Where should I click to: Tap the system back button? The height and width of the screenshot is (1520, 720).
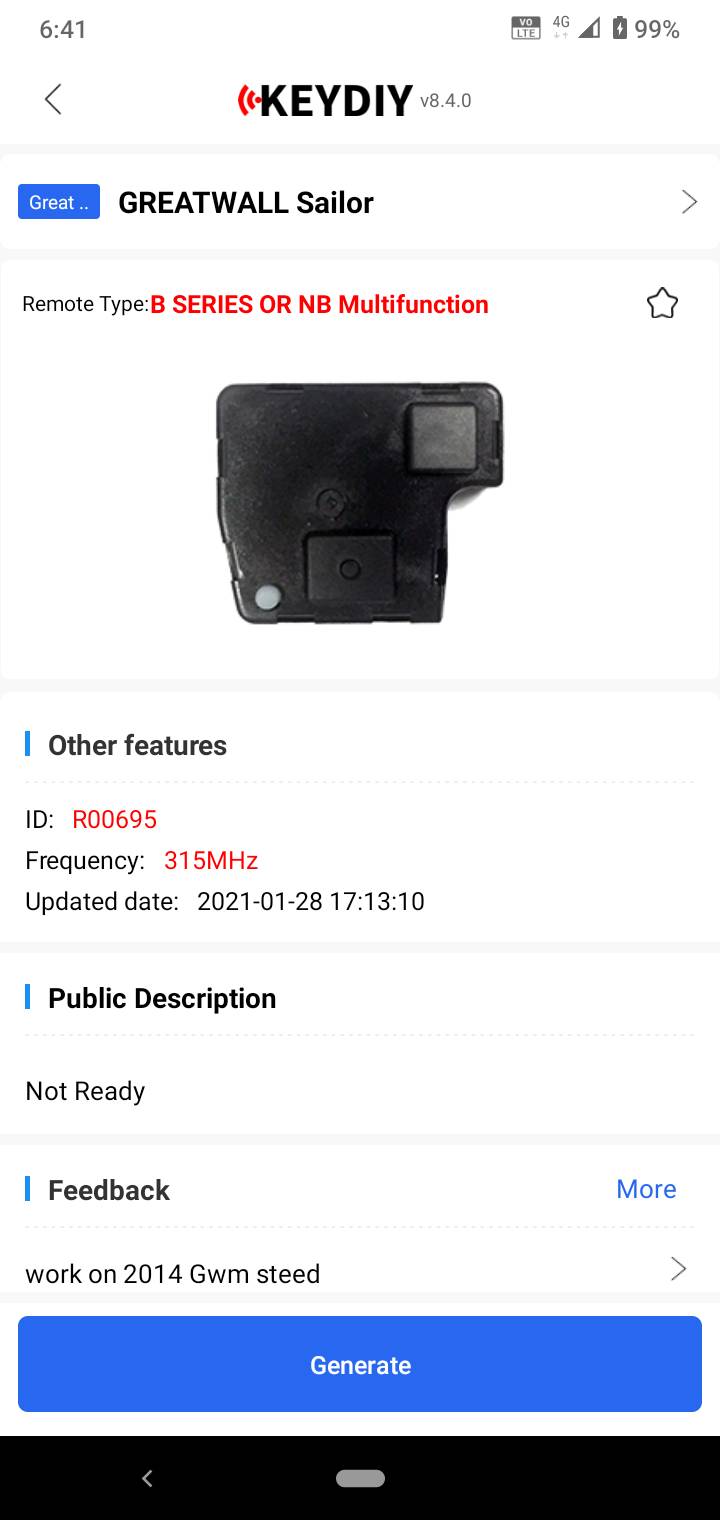(x=147, y=1478)
